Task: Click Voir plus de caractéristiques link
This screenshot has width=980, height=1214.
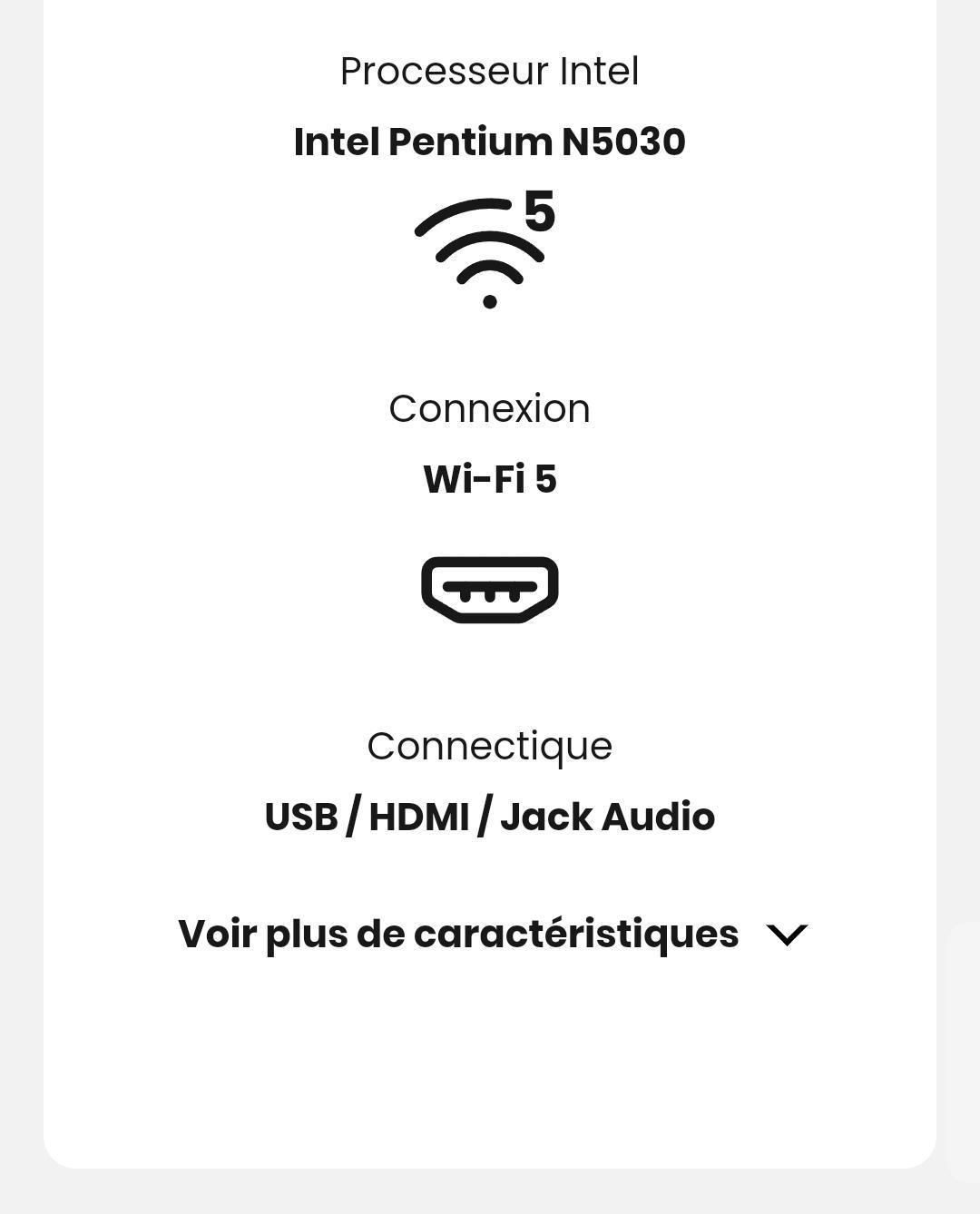Action: tap(458, 932)
